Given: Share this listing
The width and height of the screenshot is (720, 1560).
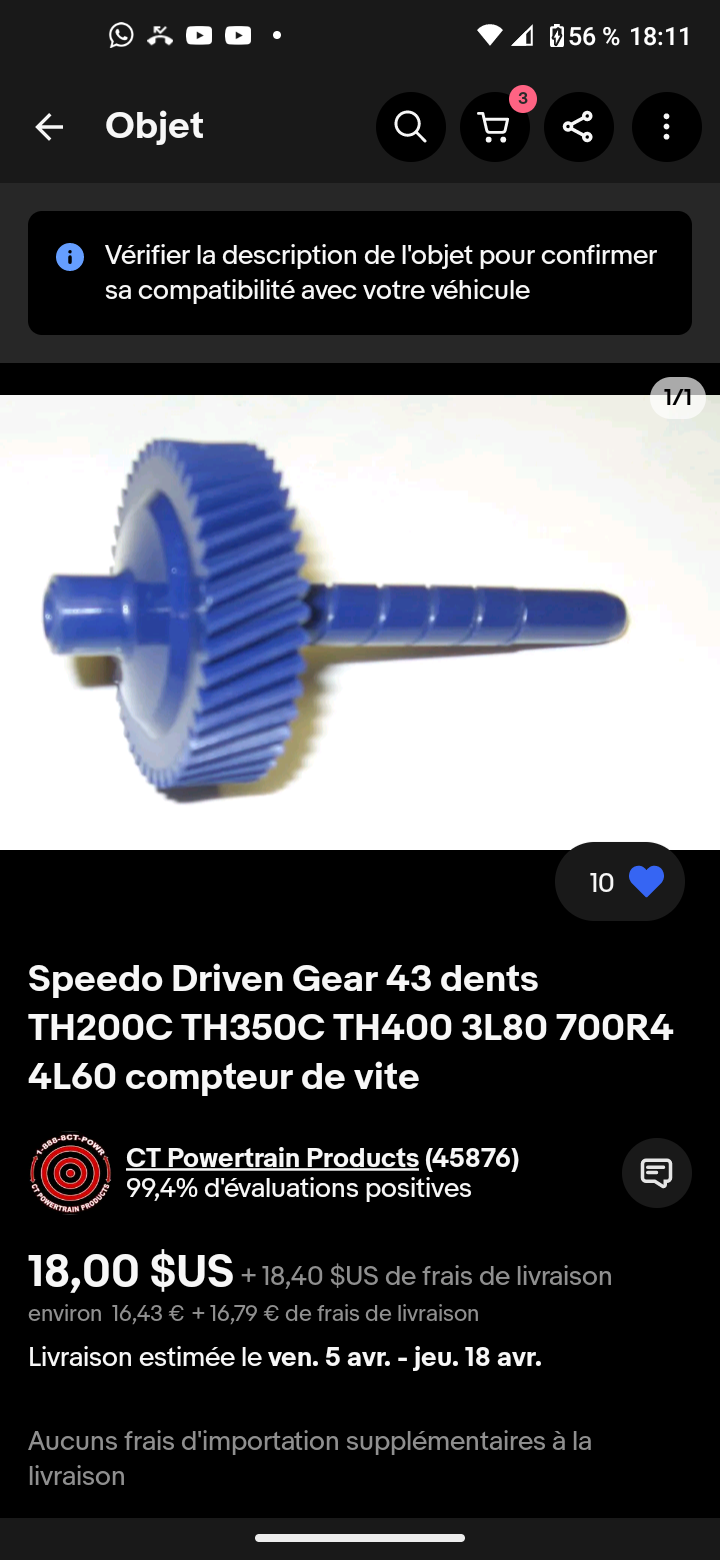Looking at the screenshot, I should click(578, 127).
